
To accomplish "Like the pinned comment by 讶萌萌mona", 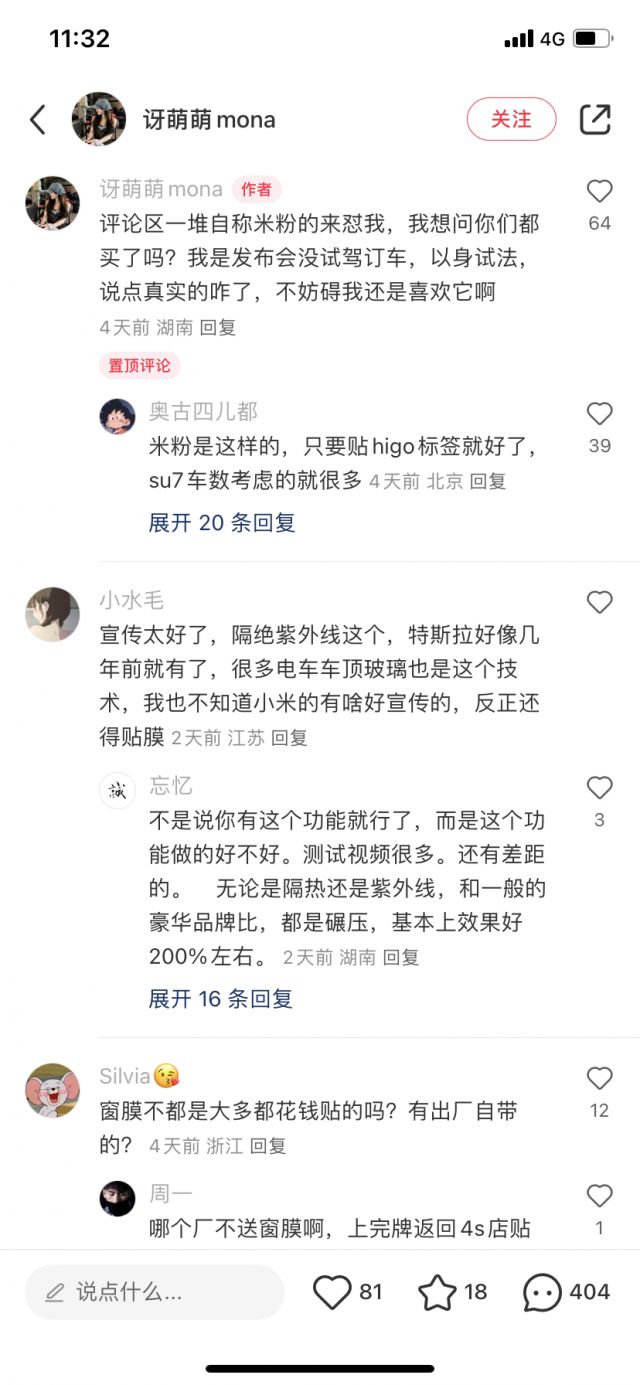I will (x=599, y=191).
